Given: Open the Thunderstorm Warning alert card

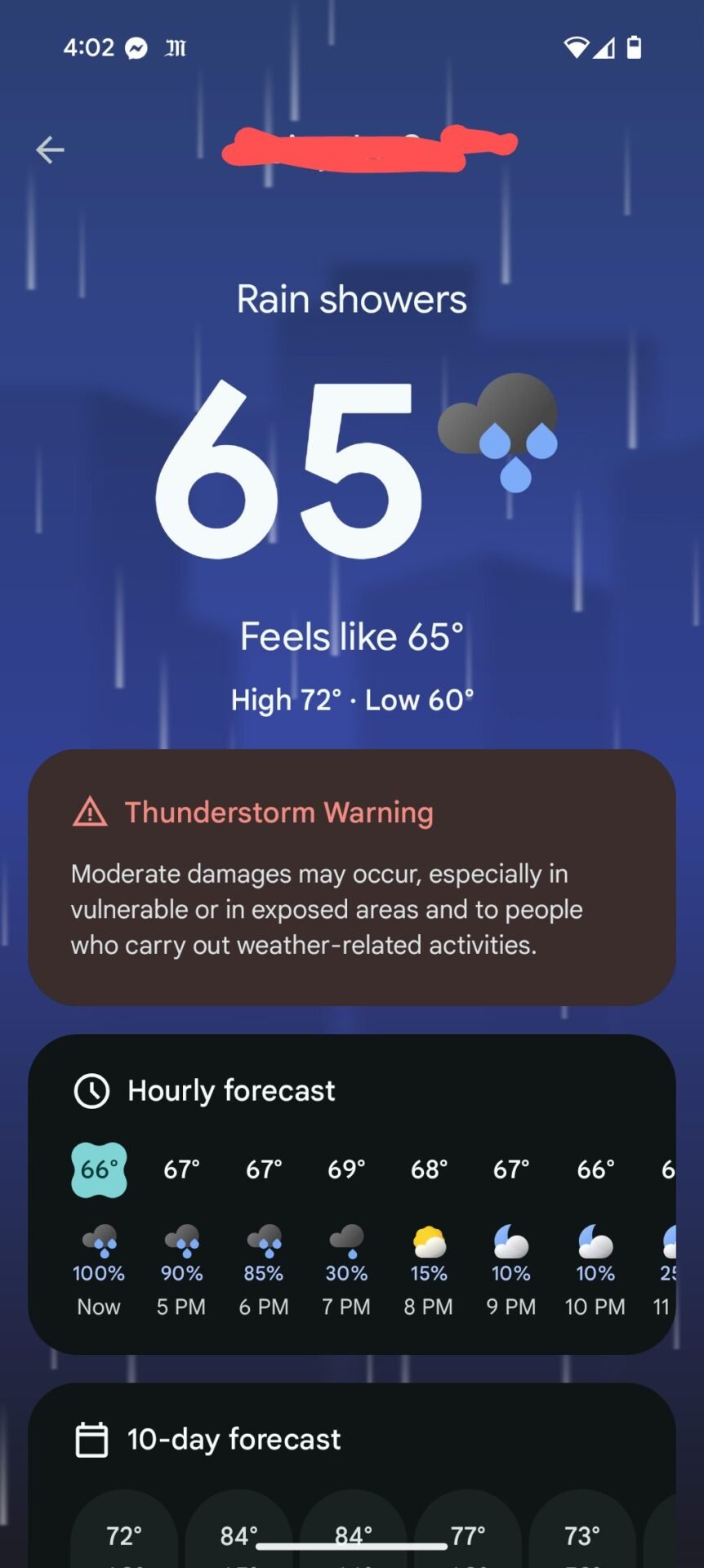Looking at the screenshot, I should (352, 877).
